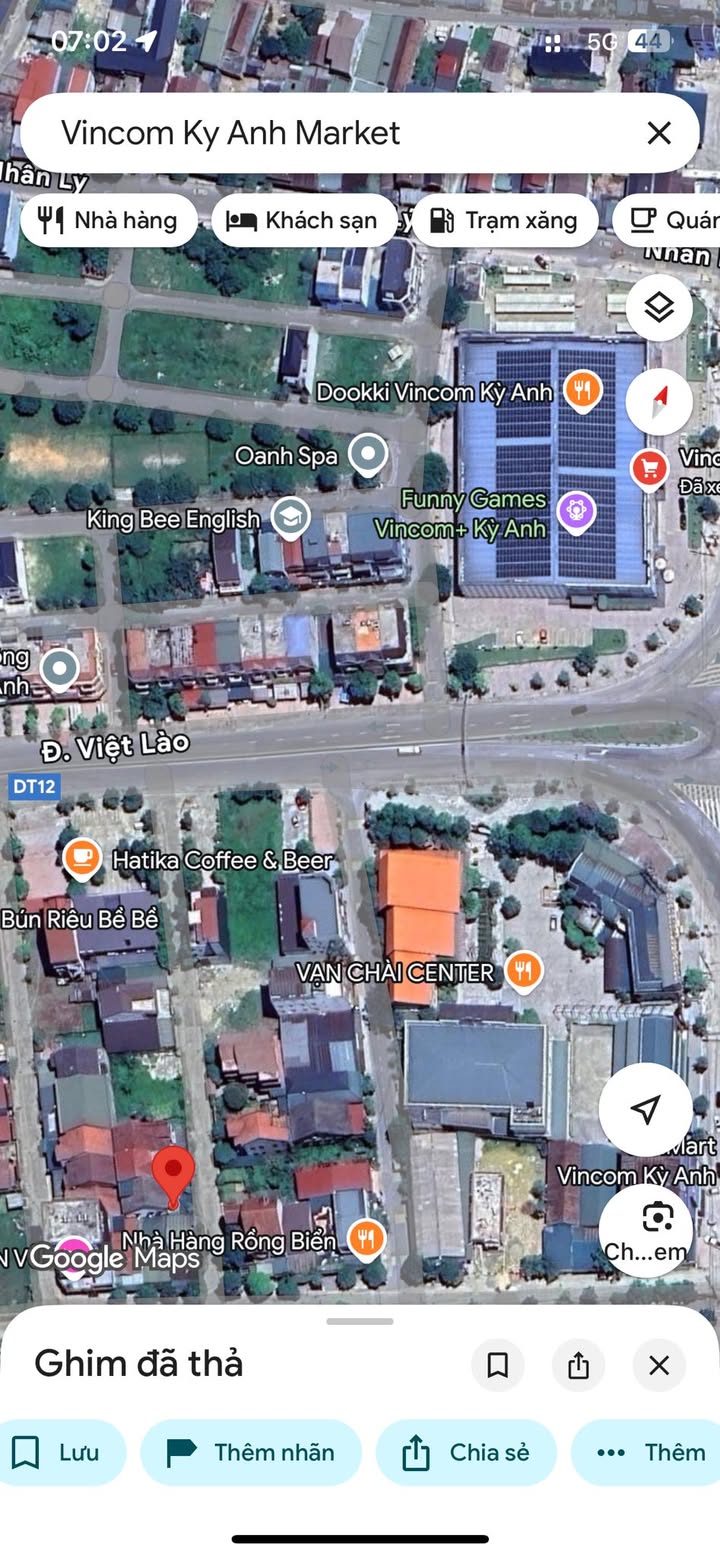Viewport: 720px width, 1557px height.
Task: Open the King Bee English marker
Action: click(290, 518)
